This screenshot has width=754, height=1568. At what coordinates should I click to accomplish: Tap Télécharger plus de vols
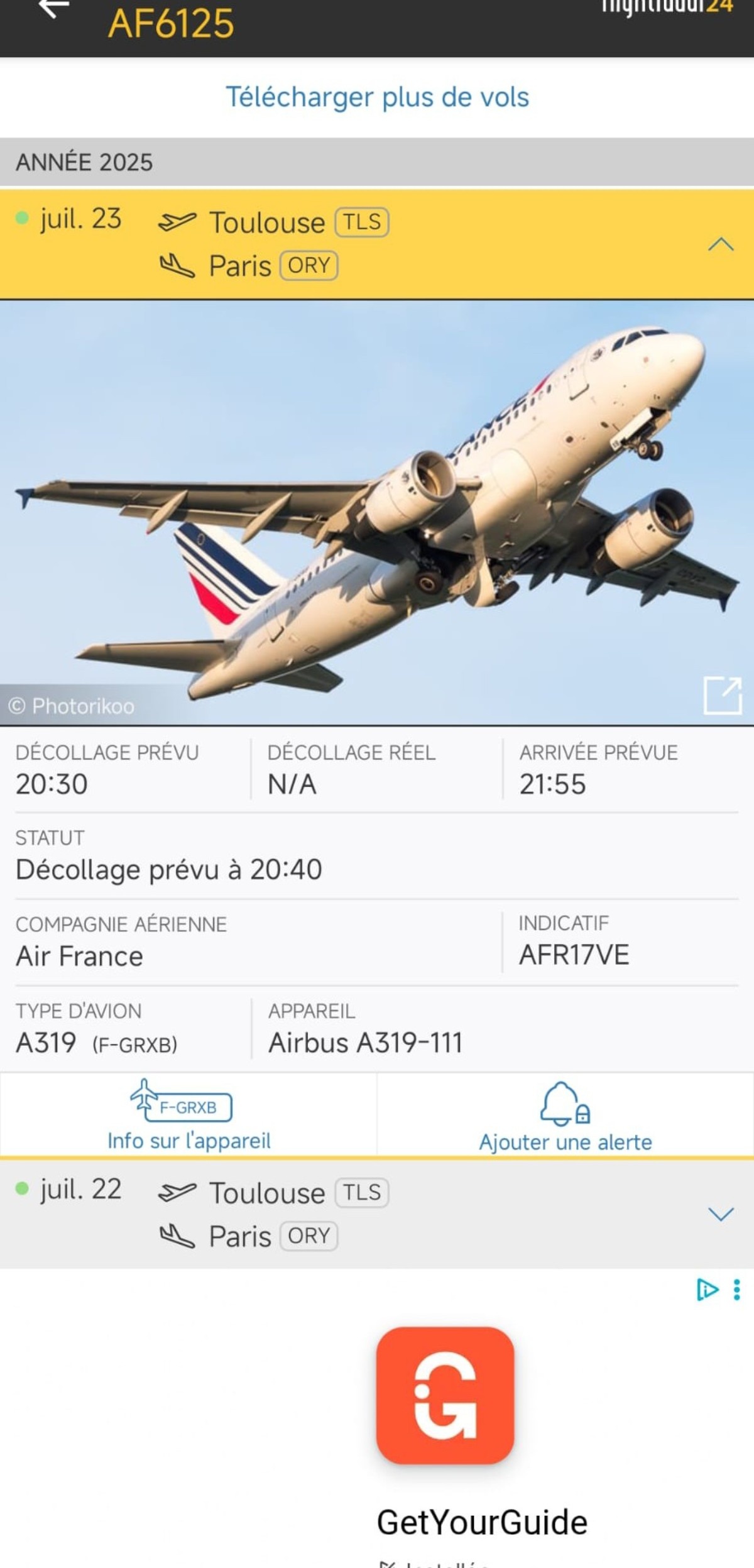[x=377, y=97]
